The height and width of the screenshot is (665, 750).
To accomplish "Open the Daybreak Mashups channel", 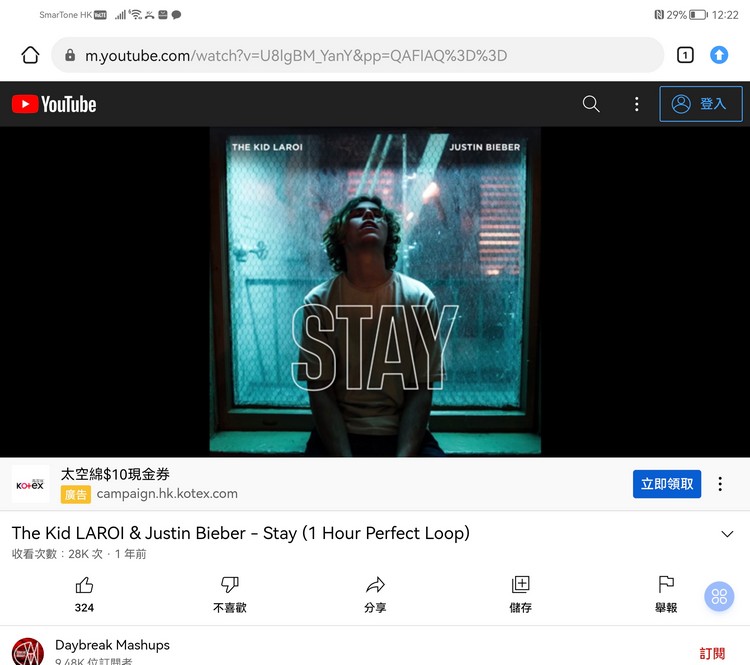I will pos(112,646).
